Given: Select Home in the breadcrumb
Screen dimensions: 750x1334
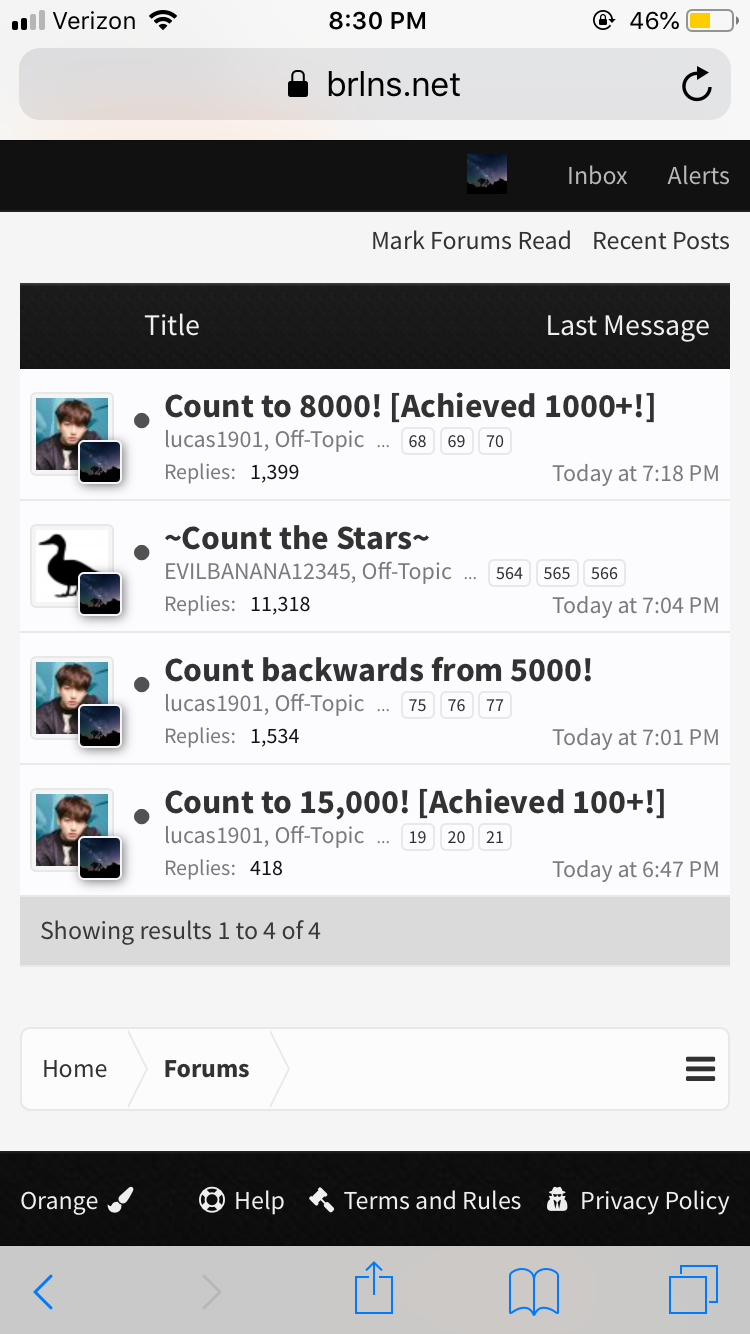Looking at the screenshot, I should pos(75,1069).
